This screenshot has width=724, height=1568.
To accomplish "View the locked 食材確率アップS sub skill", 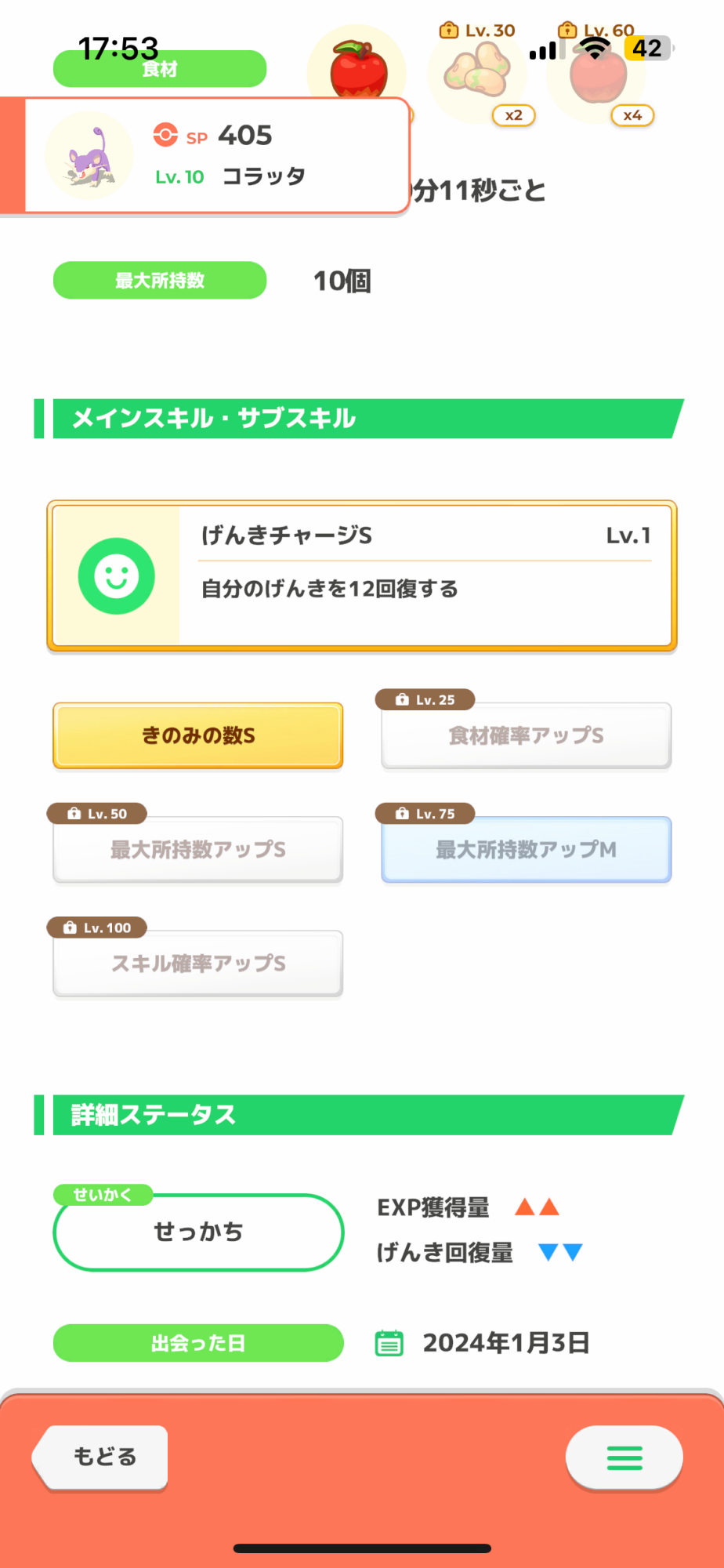I will [526, 735].
